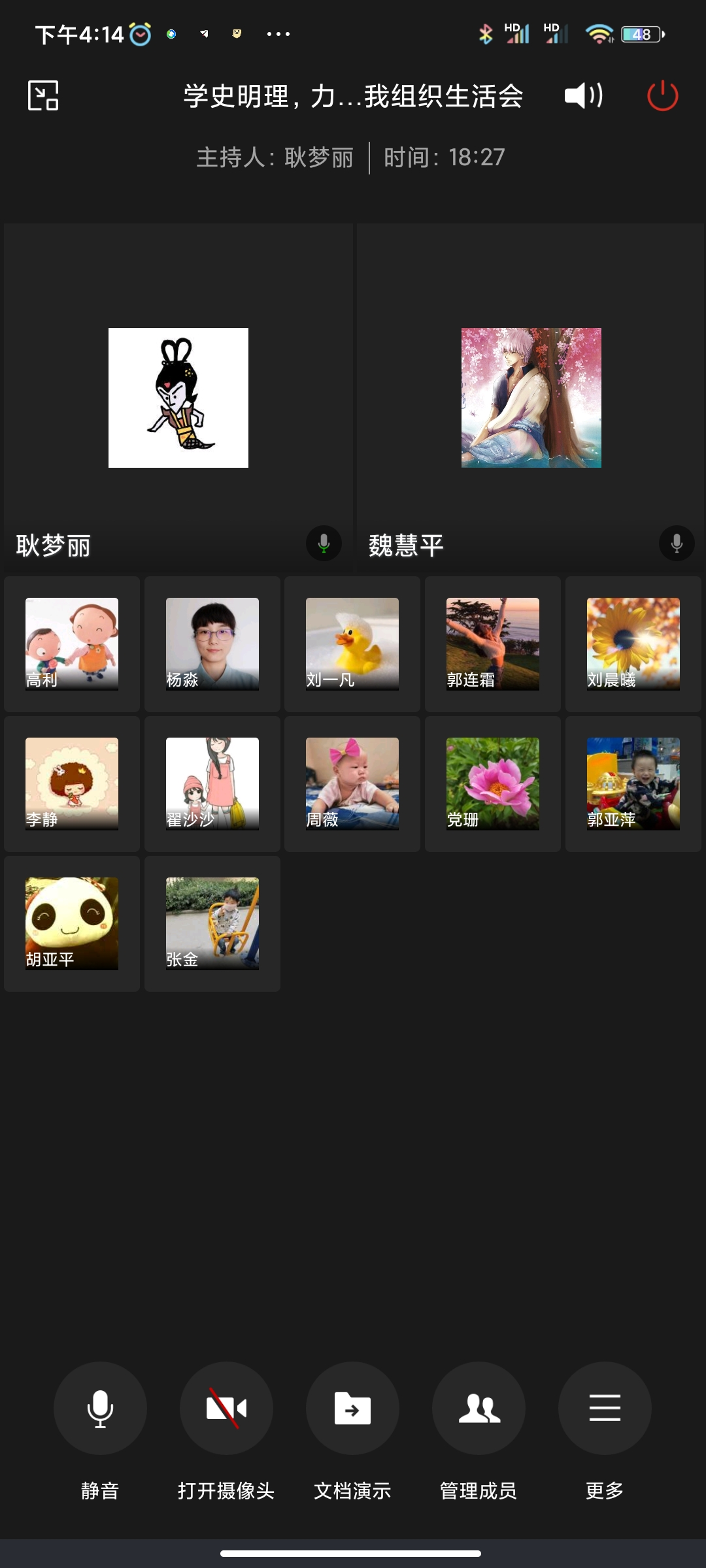Tap the 静音 mute microphone button
706x1568 pixels.
100,1408
